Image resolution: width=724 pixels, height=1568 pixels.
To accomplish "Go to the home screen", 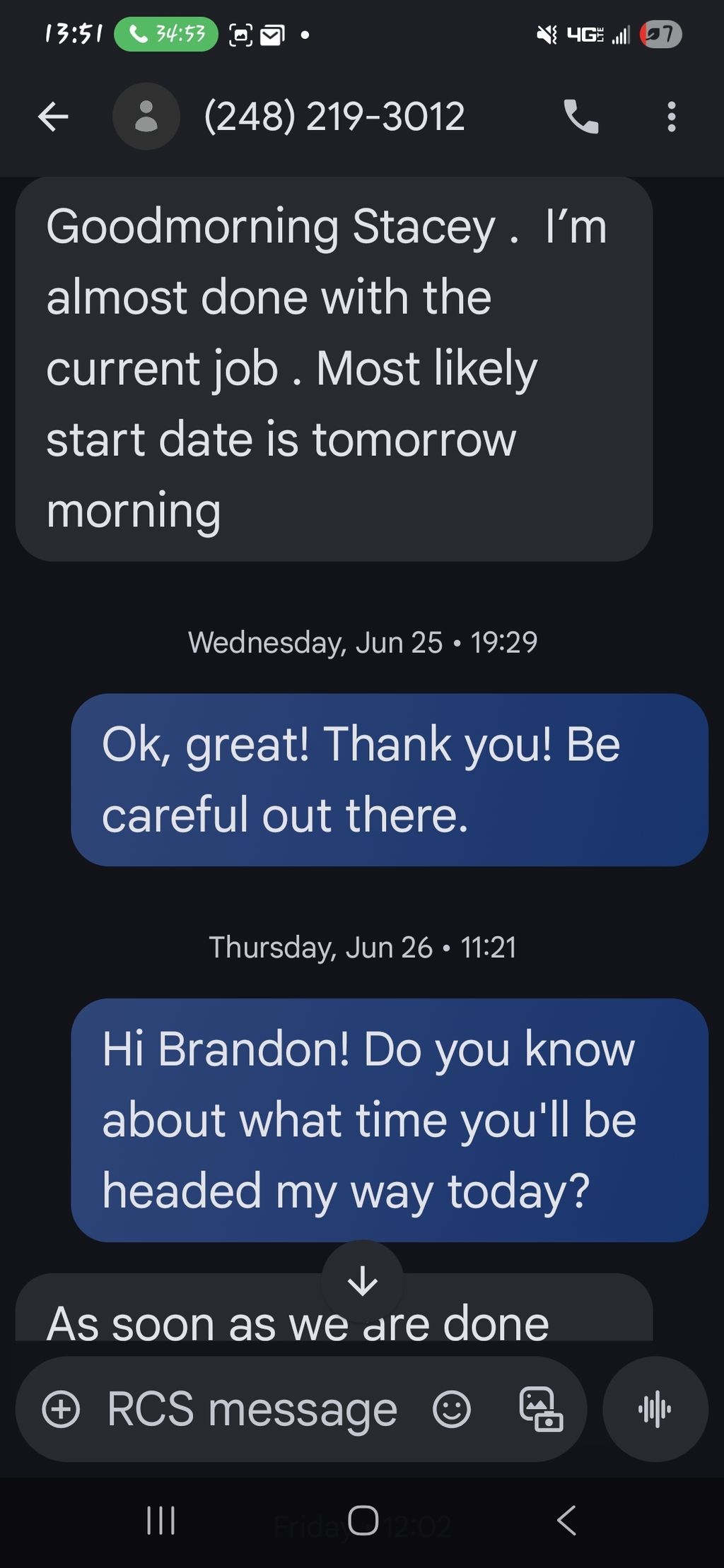I will point(363,1521).
